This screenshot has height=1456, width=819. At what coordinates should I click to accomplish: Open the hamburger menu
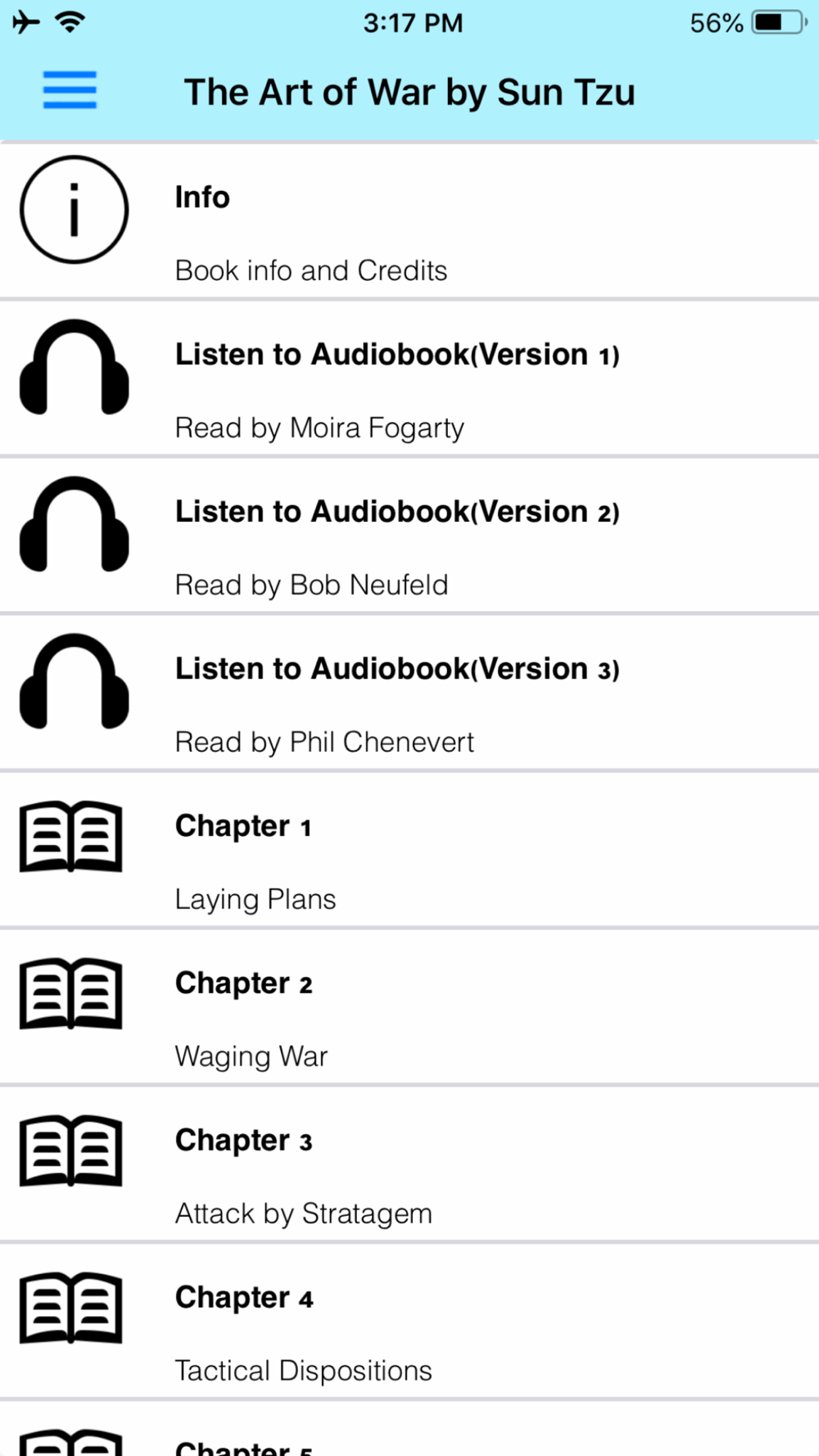click(x=70, y=90)
